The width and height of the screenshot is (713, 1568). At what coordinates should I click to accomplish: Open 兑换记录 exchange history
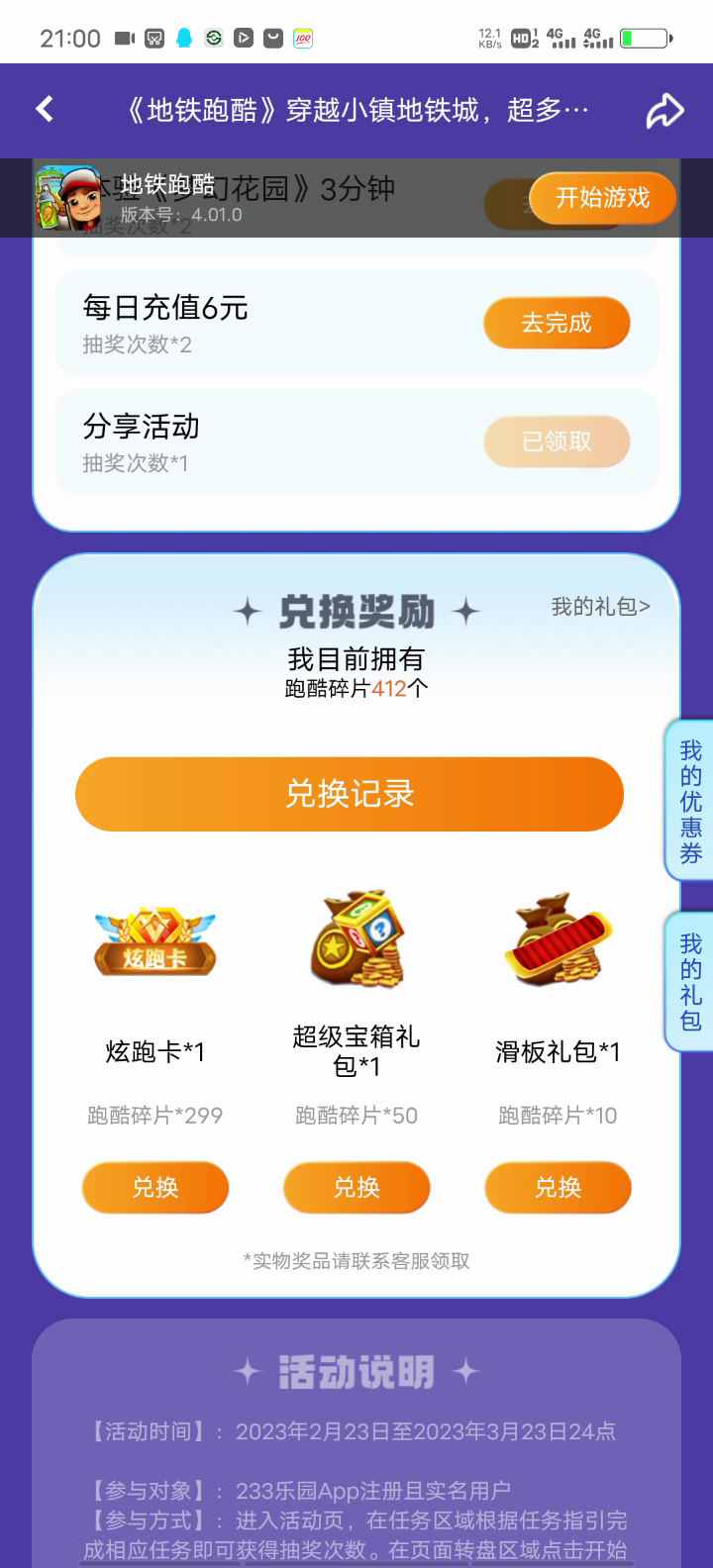point(350,794)
